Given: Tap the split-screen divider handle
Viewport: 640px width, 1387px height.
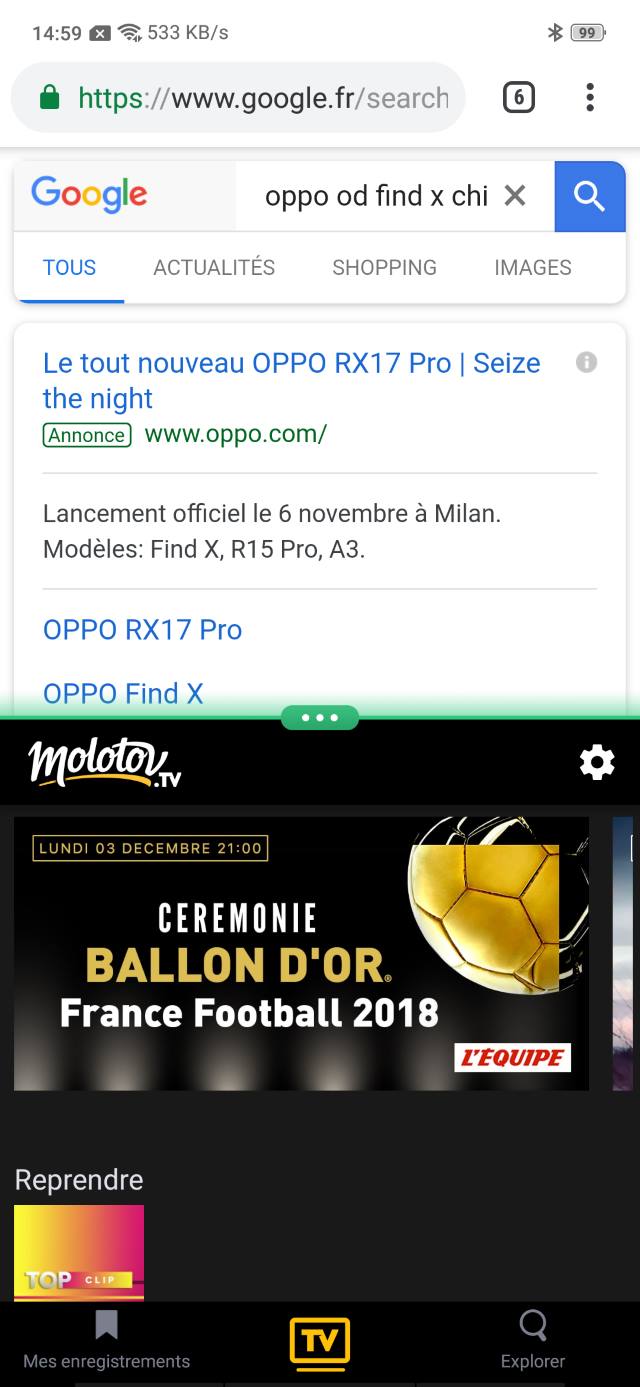Looking at the screenshot, I should point(320,717).
